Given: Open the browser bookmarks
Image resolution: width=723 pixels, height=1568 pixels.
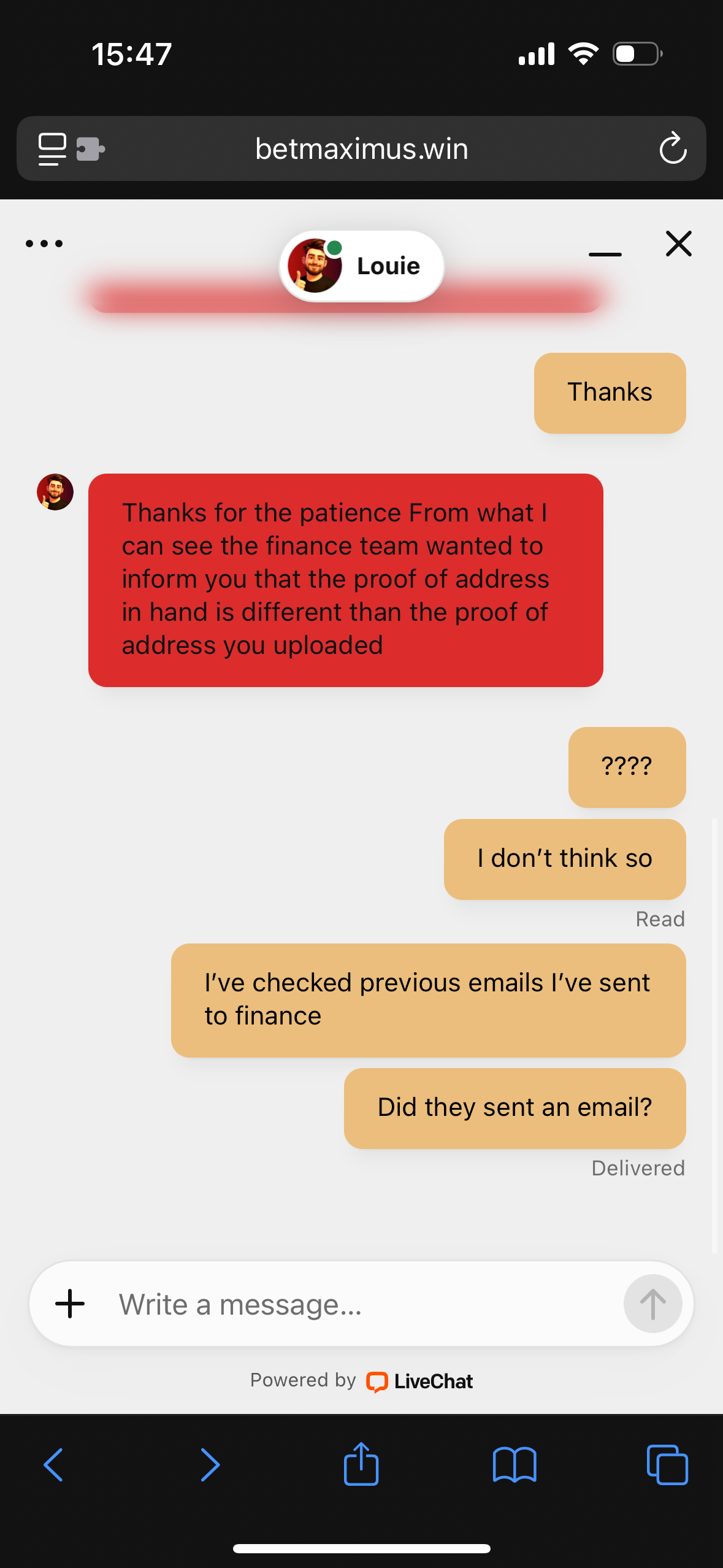Looking at the screenshot, I should click(x=515, y=1465).
